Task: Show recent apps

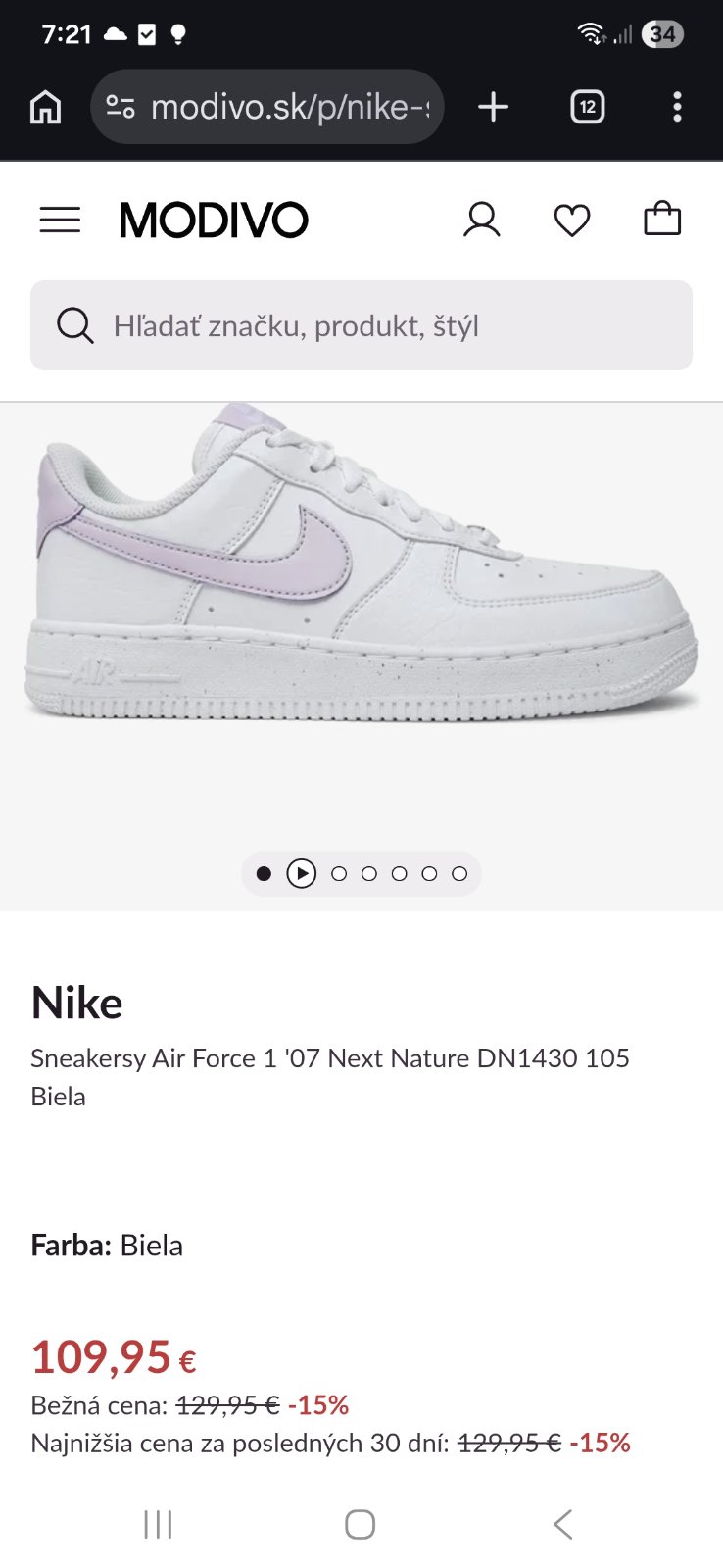Action: point(158,1524)
